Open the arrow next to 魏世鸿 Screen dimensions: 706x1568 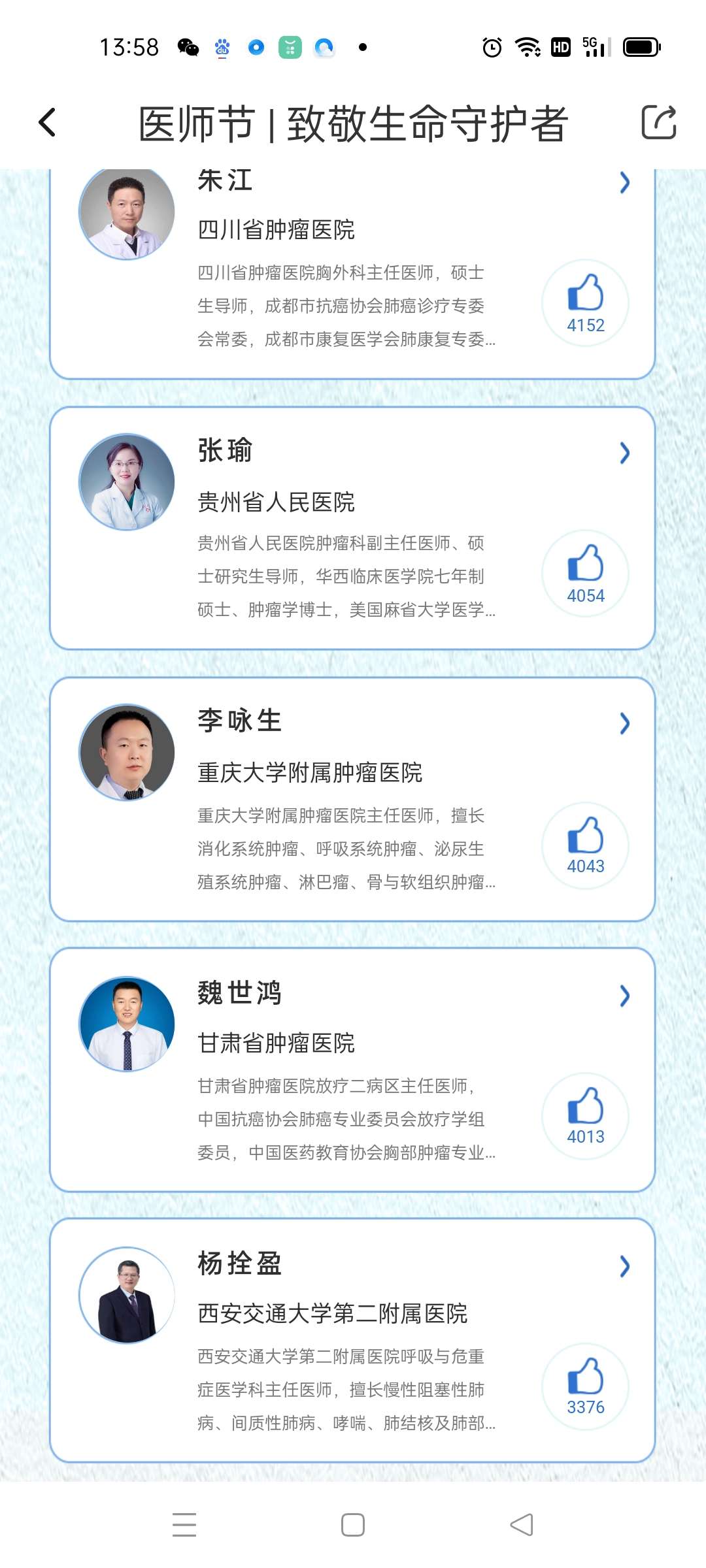click(624, 996)
